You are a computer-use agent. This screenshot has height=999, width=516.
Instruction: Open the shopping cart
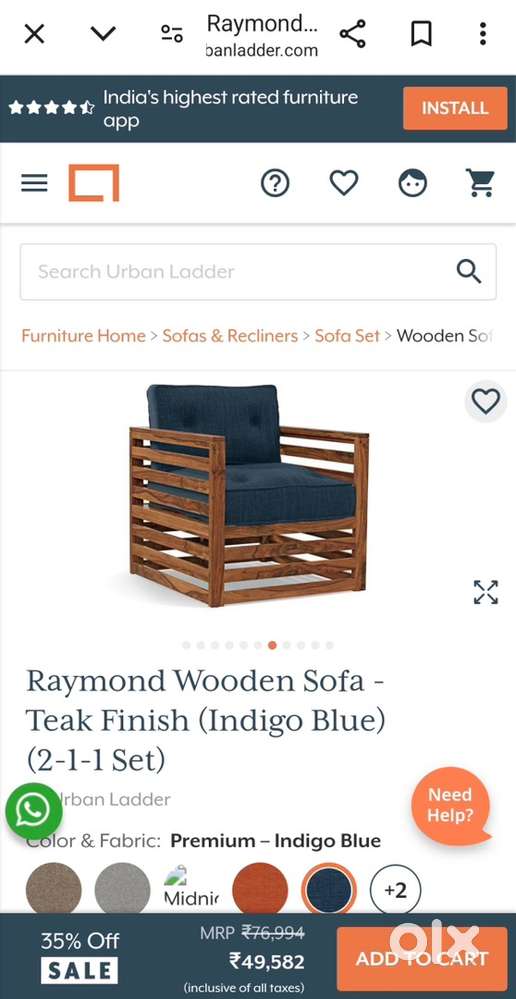pyautogui.click(x=480, y=183)
